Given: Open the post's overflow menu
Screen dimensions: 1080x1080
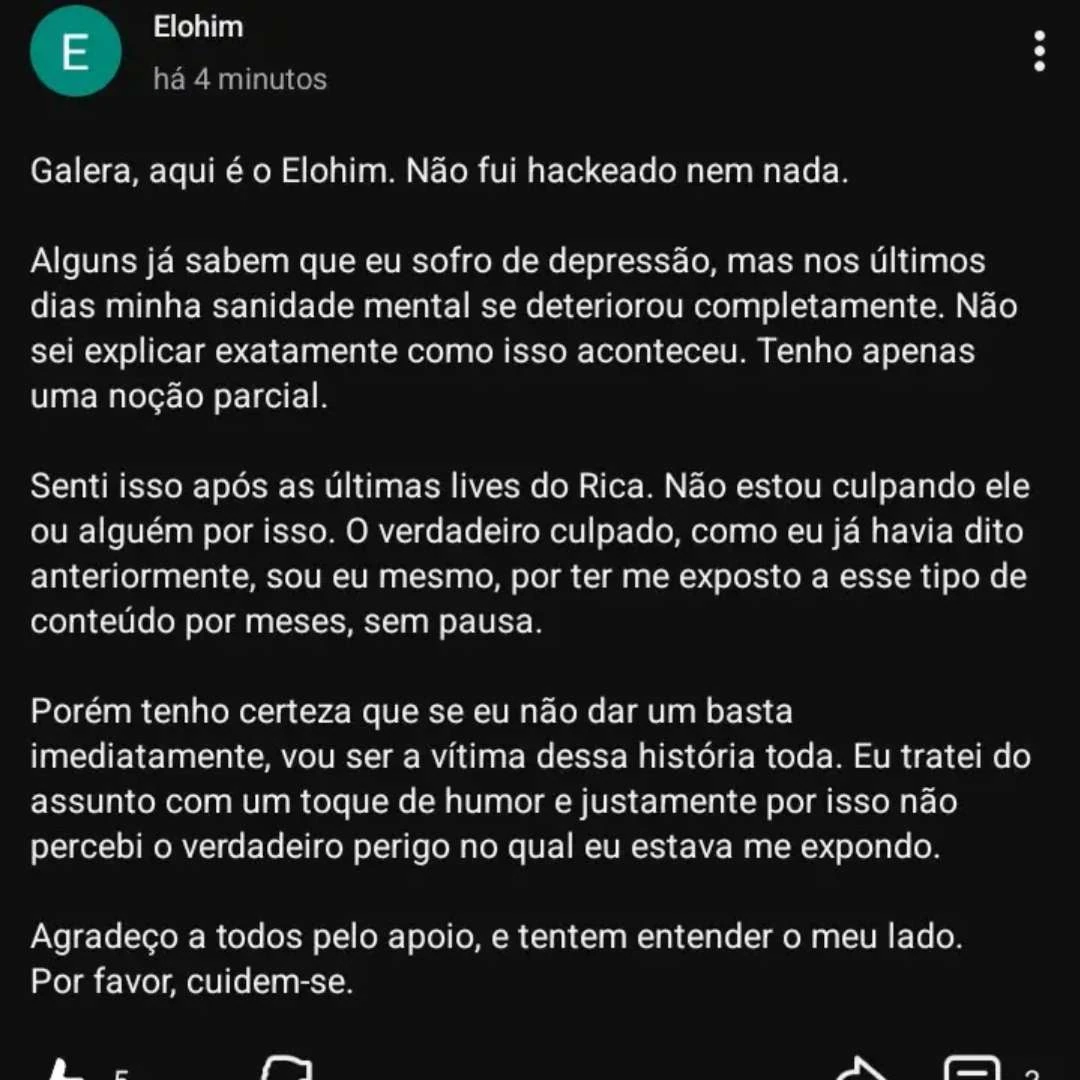Looking at the screenshot, I should (x=1040, y=51).
